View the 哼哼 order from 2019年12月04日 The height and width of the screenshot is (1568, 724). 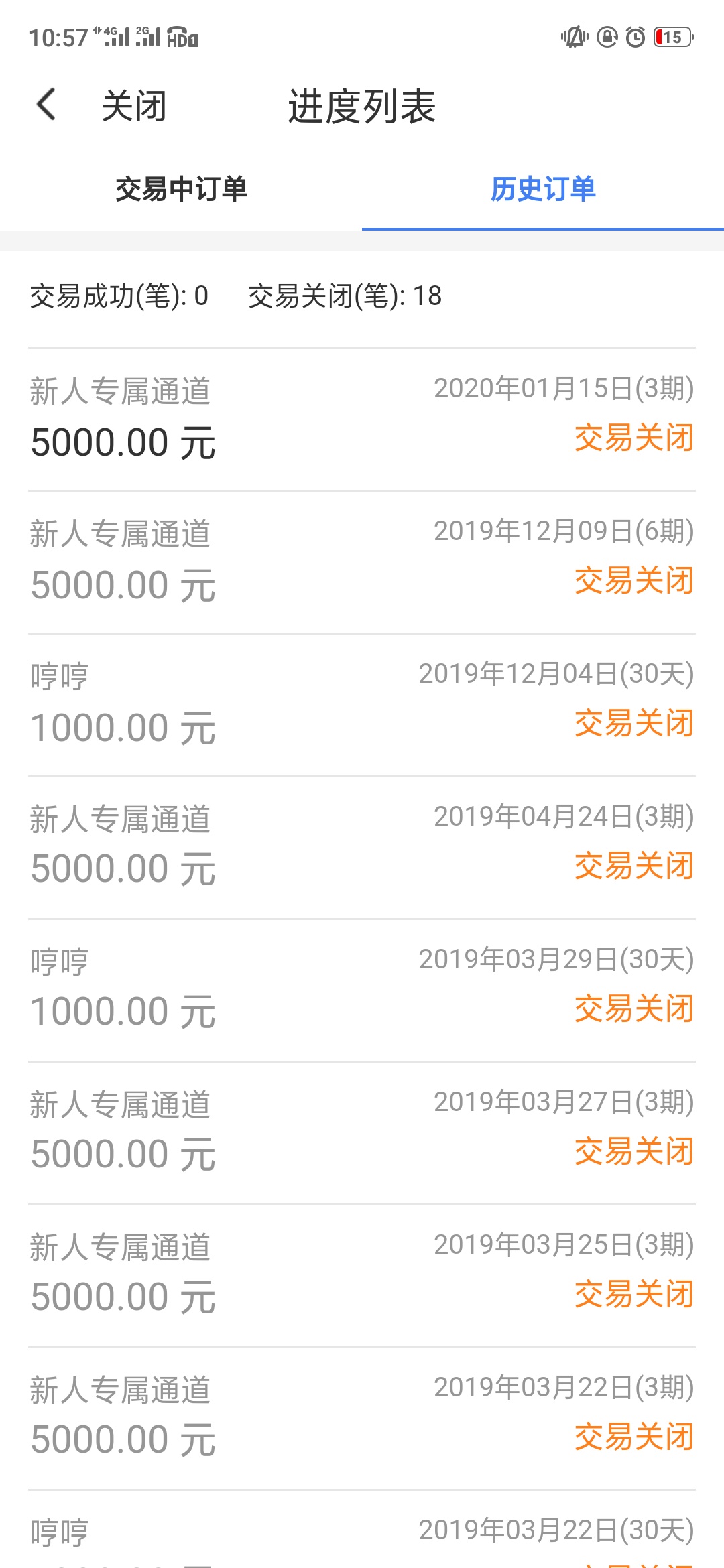click(362, 705)
